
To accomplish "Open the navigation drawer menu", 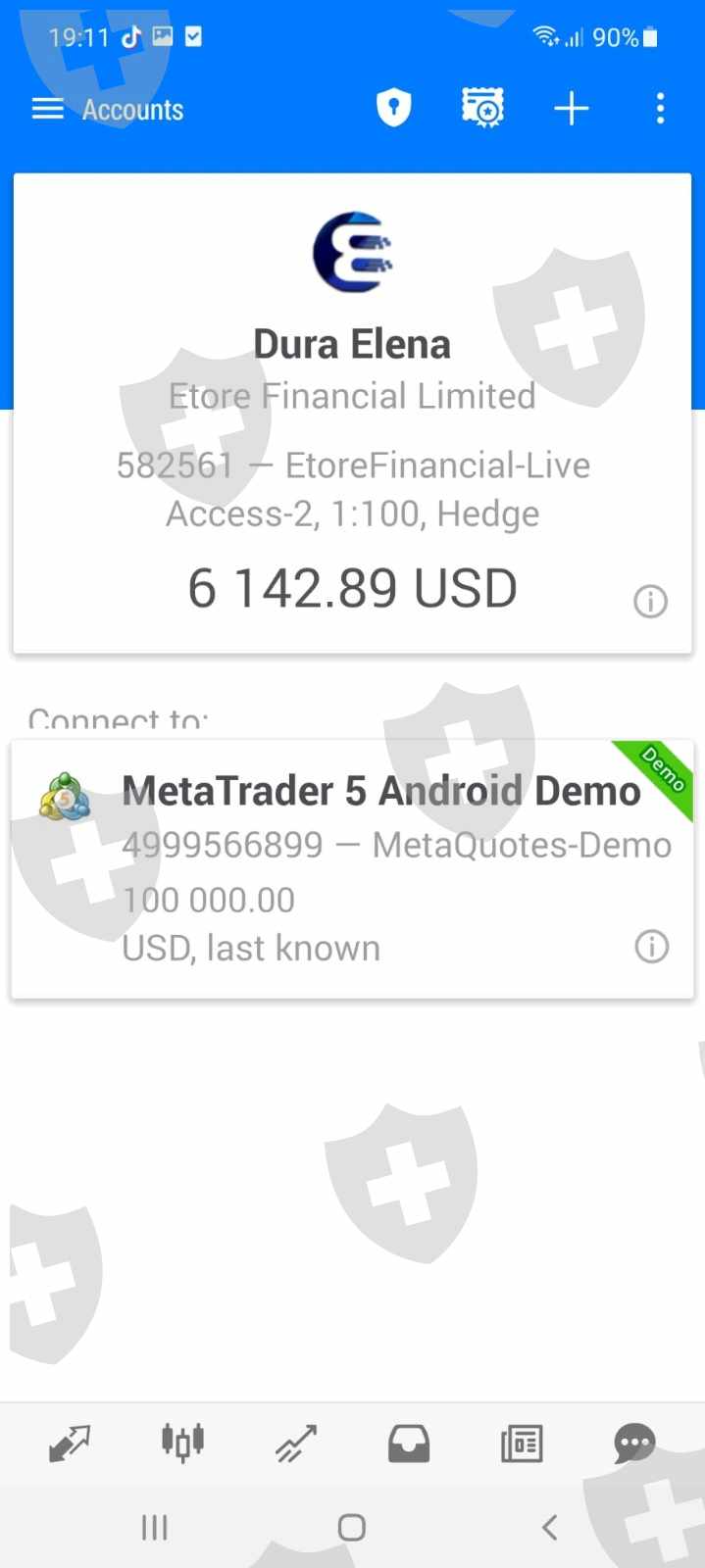I will (x=47, y=109).
